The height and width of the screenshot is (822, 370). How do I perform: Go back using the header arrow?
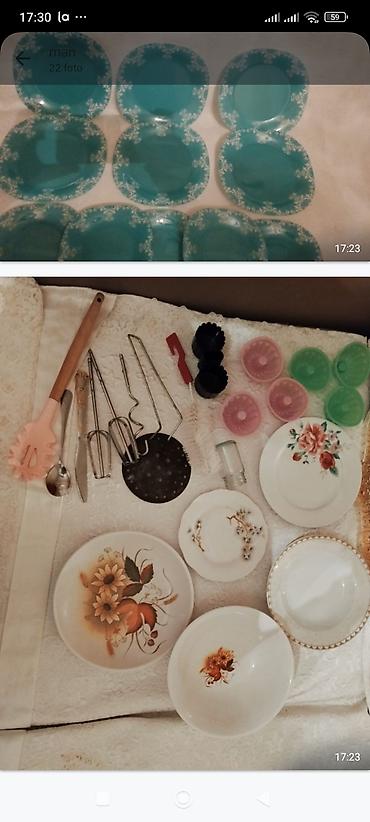(23, 59)
